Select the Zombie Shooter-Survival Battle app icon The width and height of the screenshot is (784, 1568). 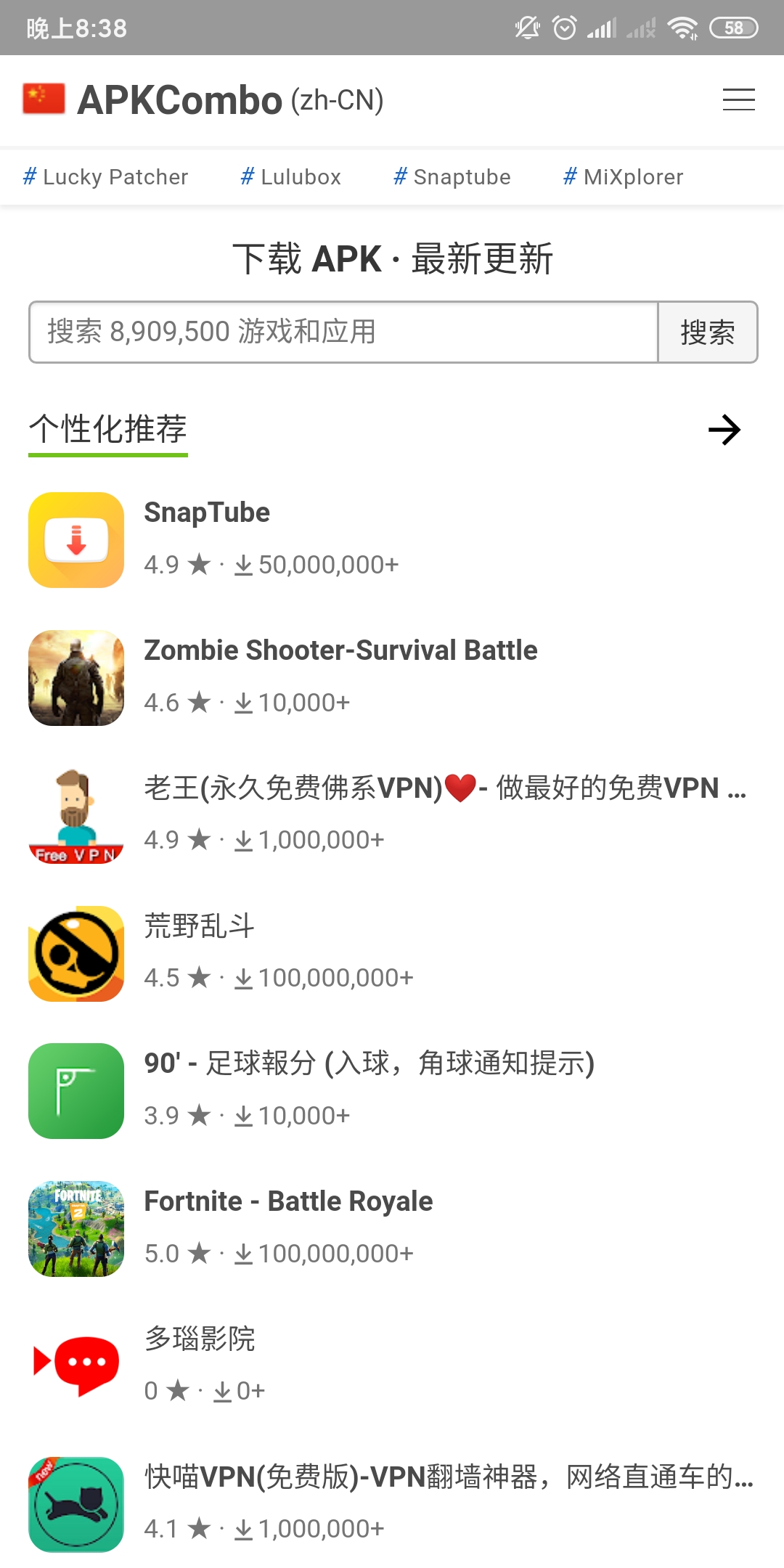pos(75,677)
